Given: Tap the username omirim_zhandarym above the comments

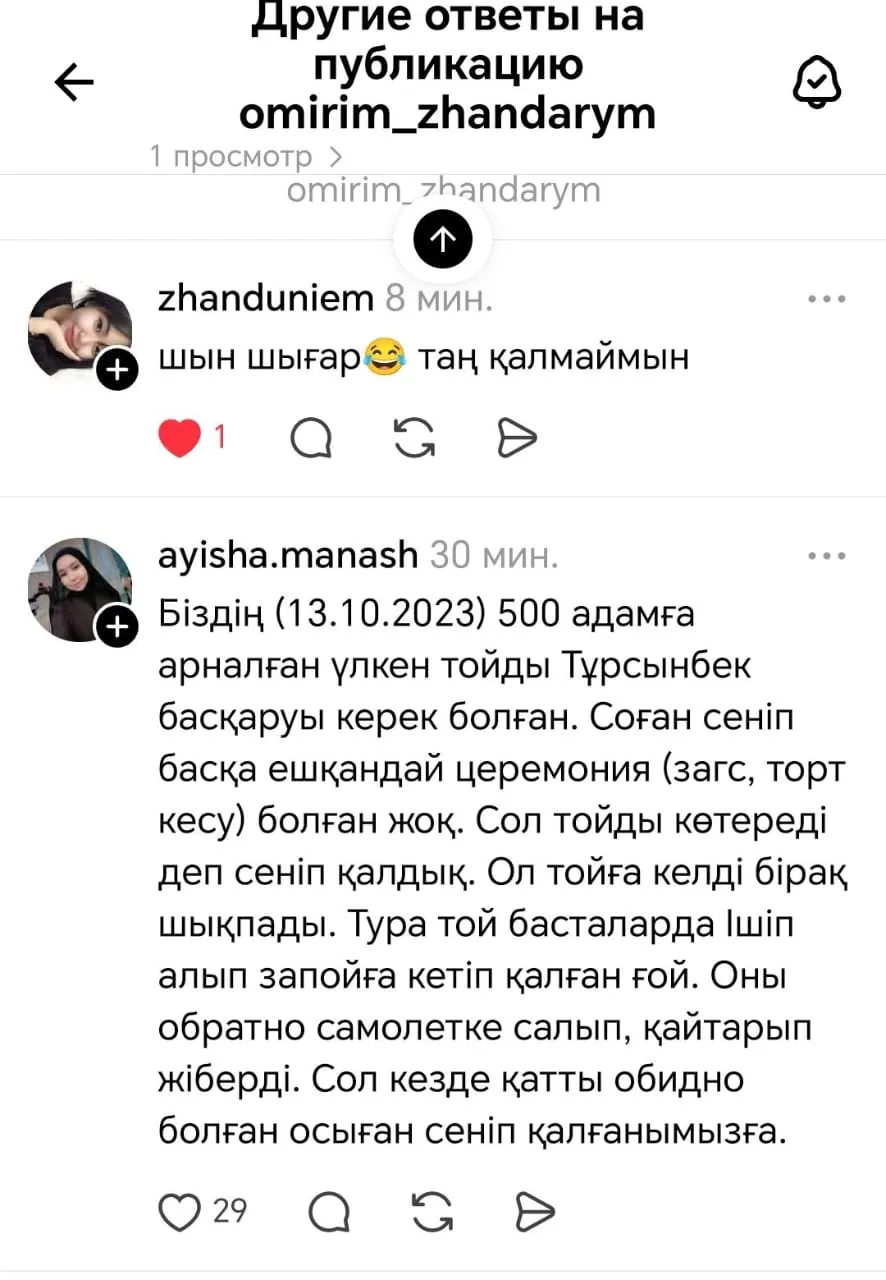Looking at the screenshot, I should [443, 188].
